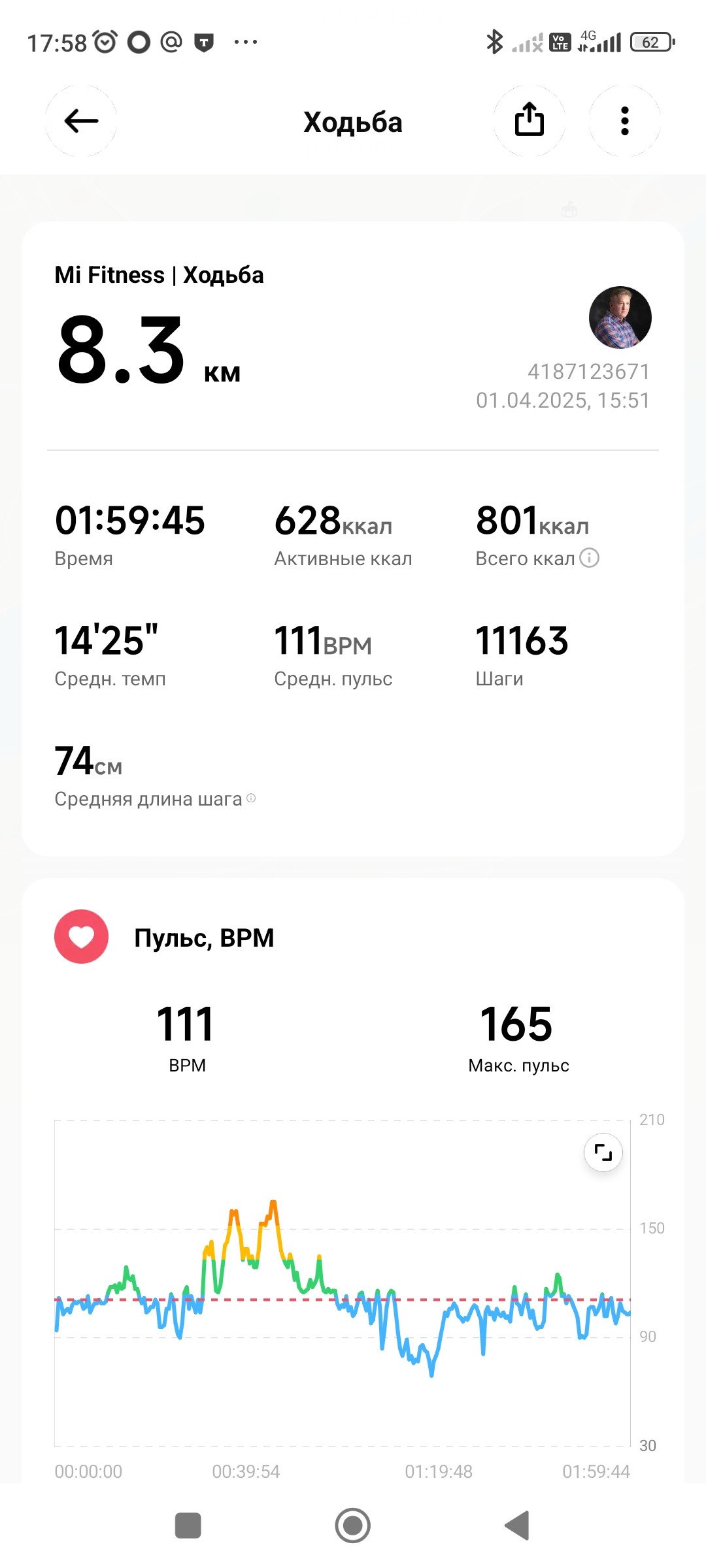Show info about Средняя длина шага
This screenshot has width=706, height=1568.
tap(251, 798)
